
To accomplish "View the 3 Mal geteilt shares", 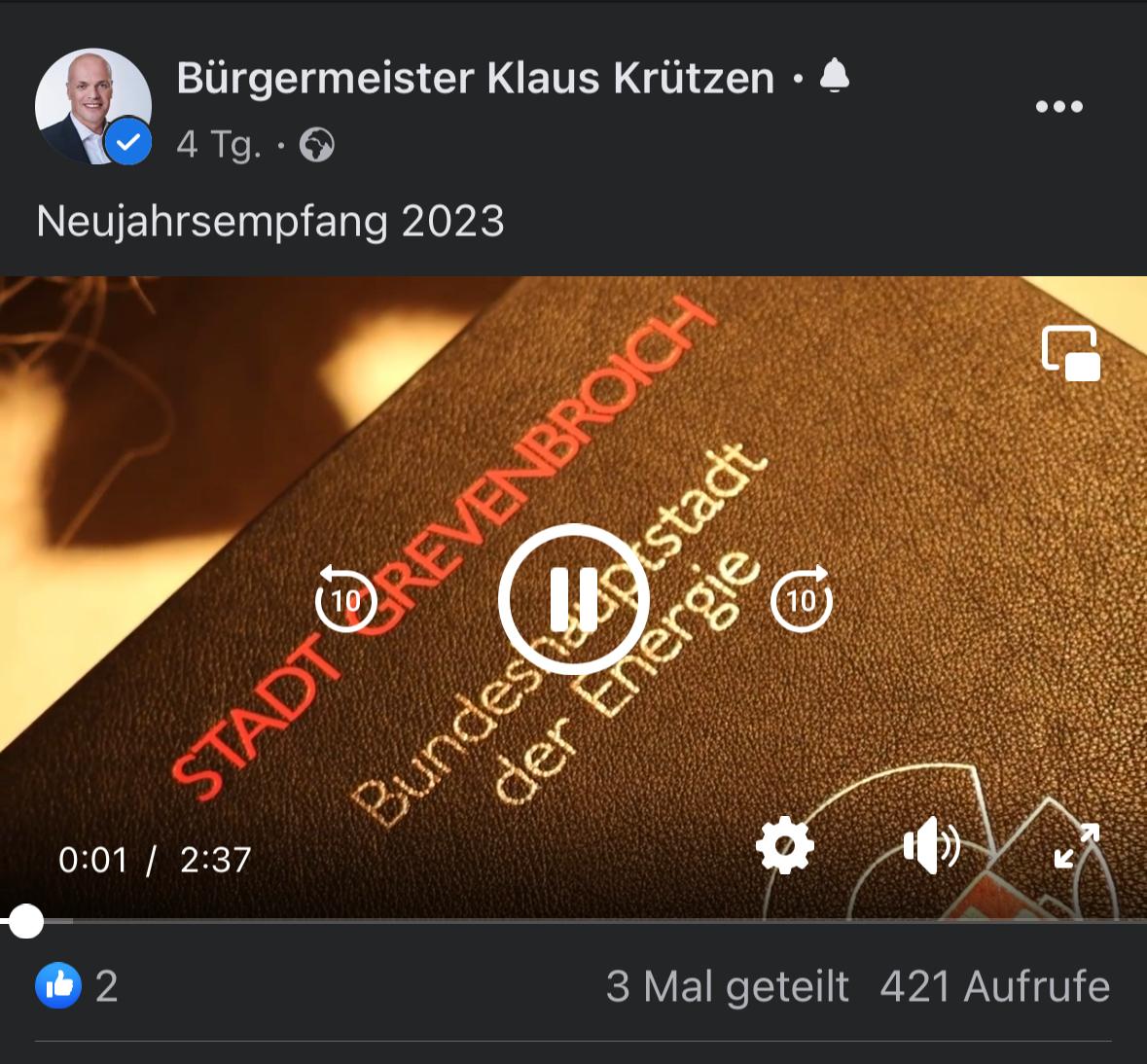I will point(727,986).
